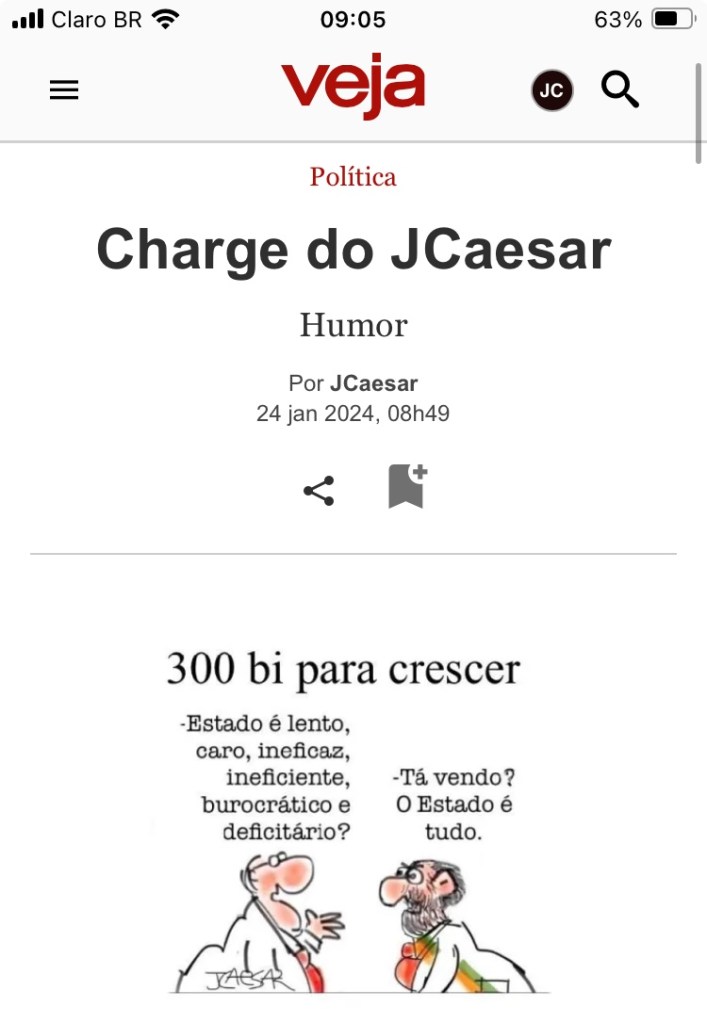707x1023 pixels.
Task: Share this article
Action: 319,491
